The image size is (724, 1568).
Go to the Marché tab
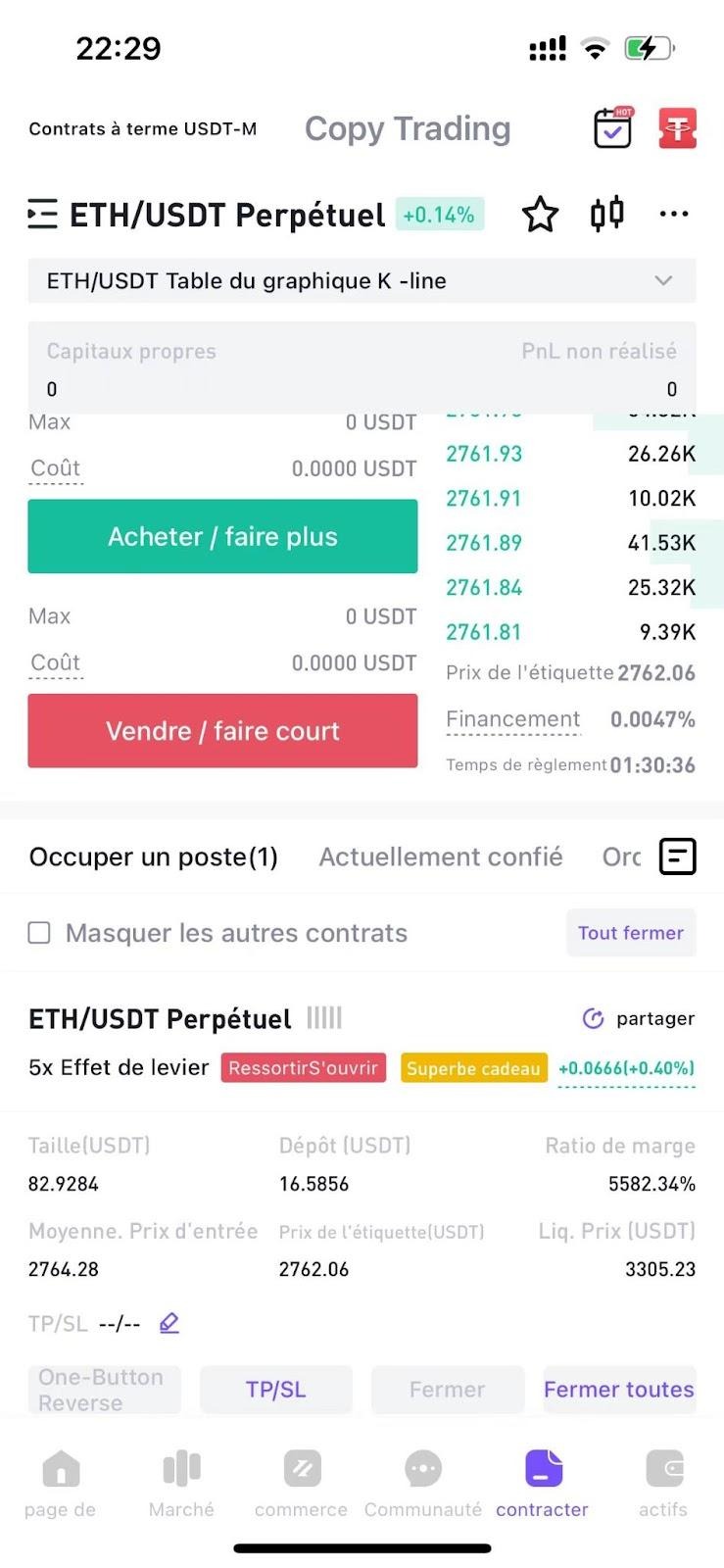[181, 1485]
